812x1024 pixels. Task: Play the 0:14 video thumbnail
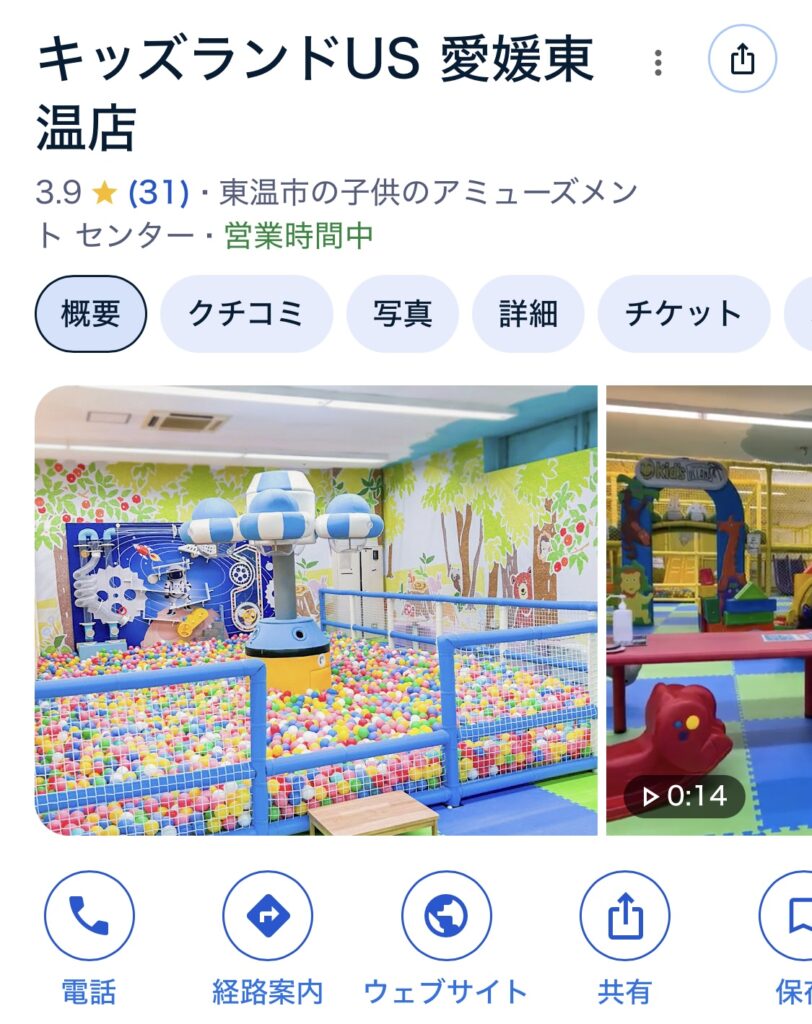[x=709, y=610]
